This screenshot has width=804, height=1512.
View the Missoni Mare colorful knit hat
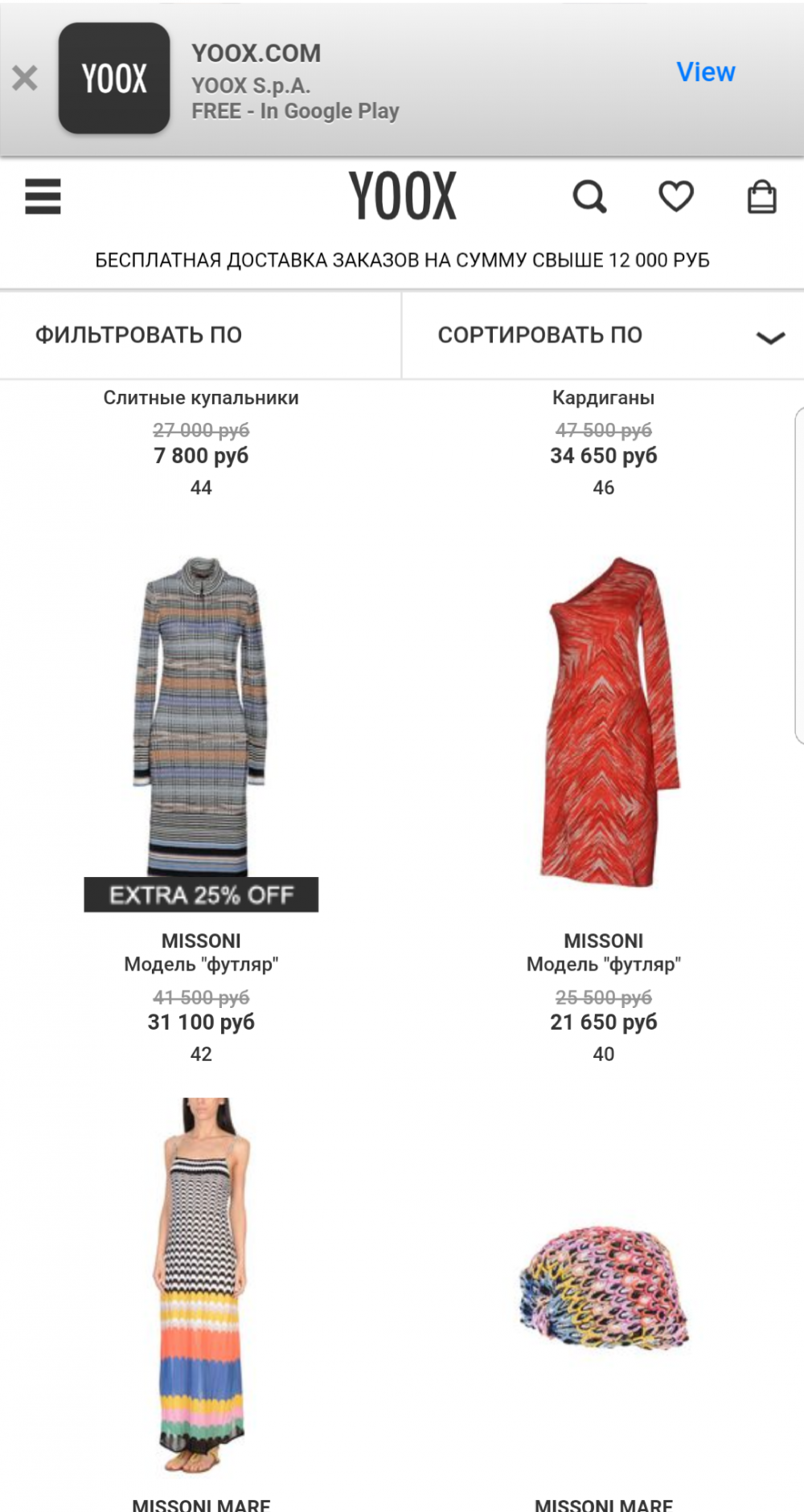(x=604, y=1286)
